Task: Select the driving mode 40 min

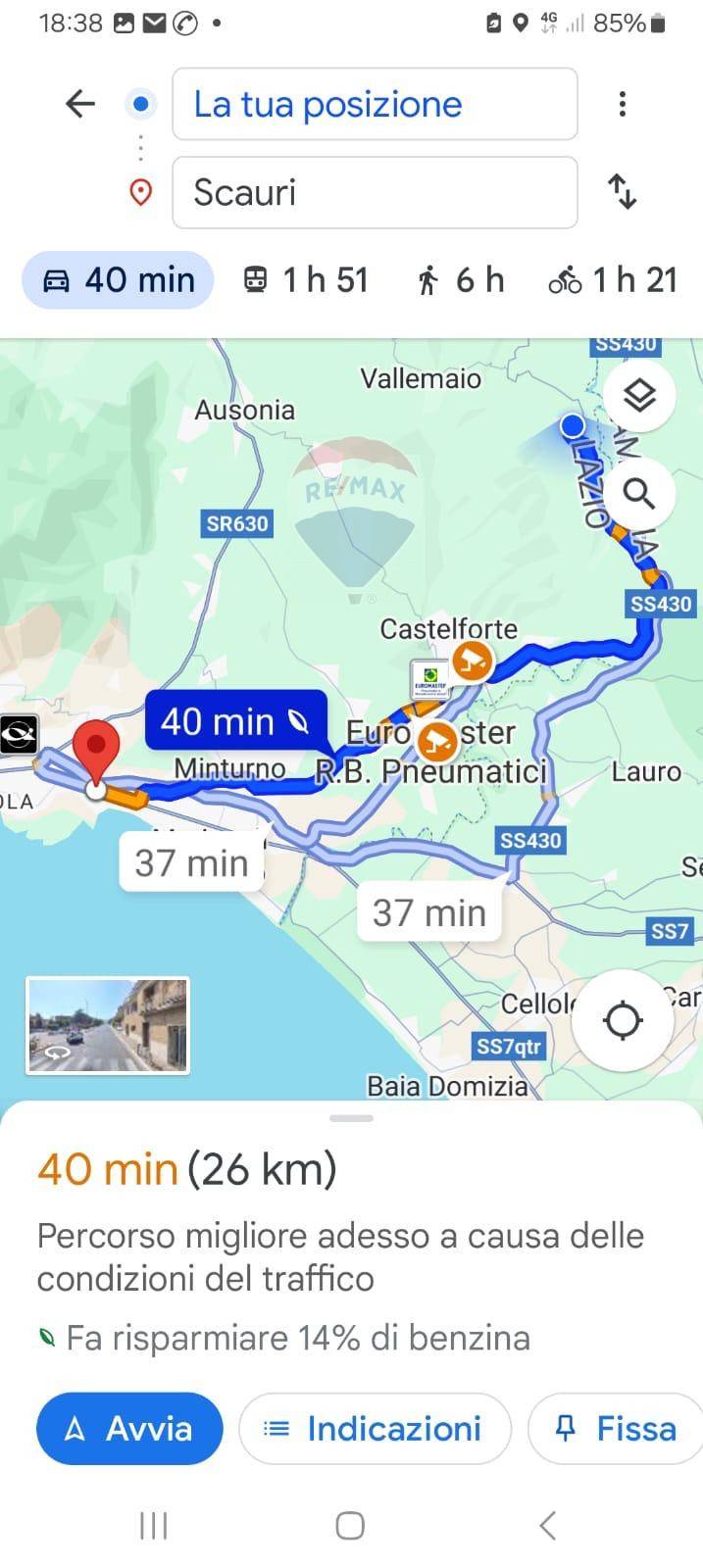Action: [x=118, y=280]
